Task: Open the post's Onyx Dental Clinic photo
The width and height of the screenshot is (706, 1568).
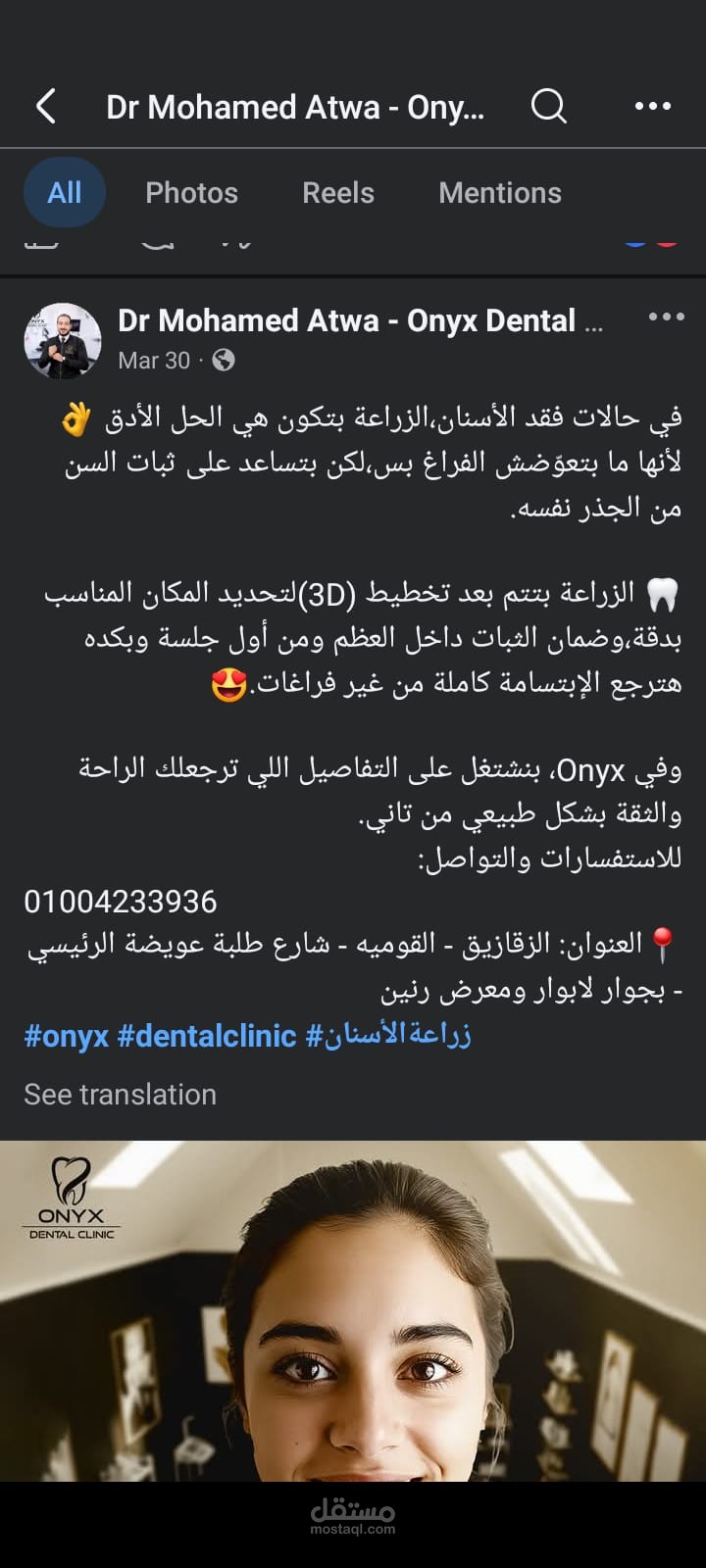Action: coord(353,1311)
